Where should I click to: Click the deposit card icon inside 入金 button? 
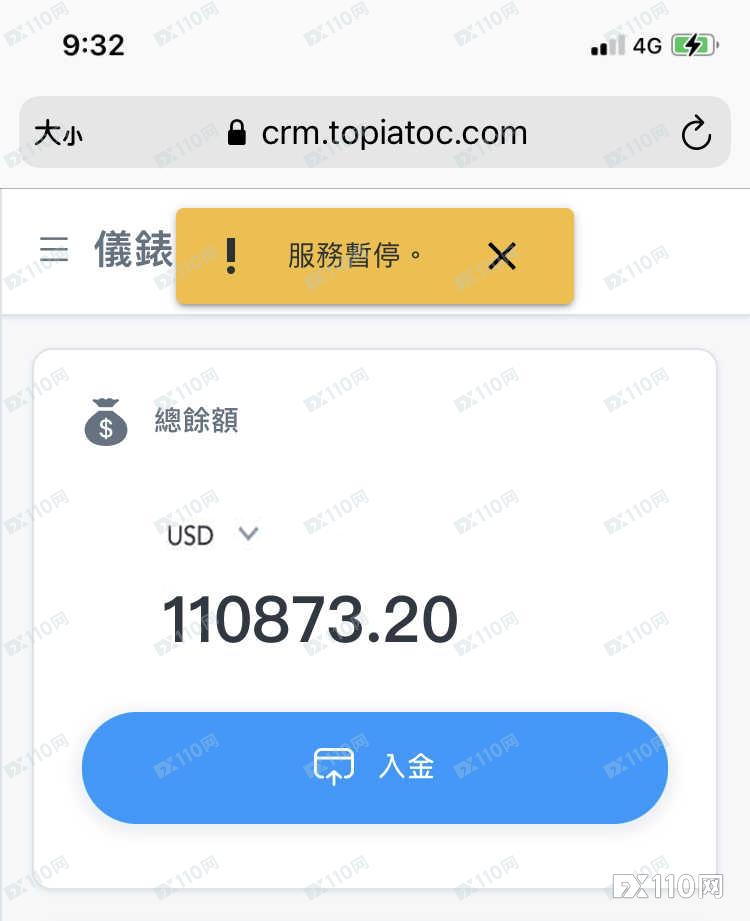coord(334,766)
